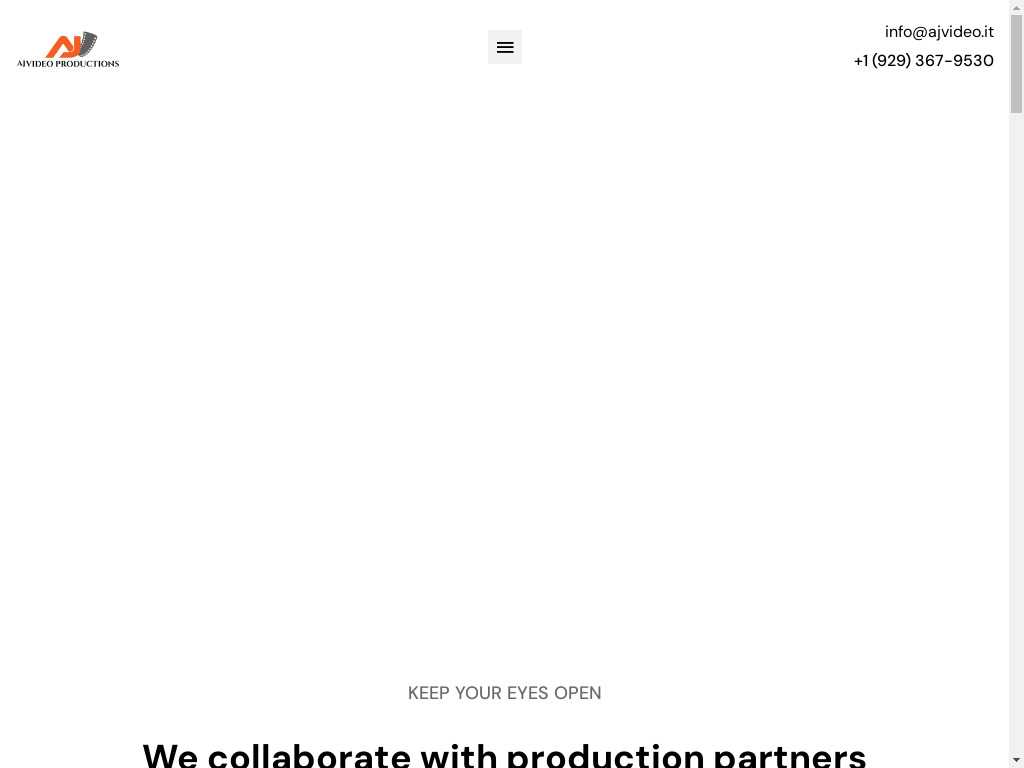Call the +1 (929) 367-9530 phone number

click(x=923, y=61)
